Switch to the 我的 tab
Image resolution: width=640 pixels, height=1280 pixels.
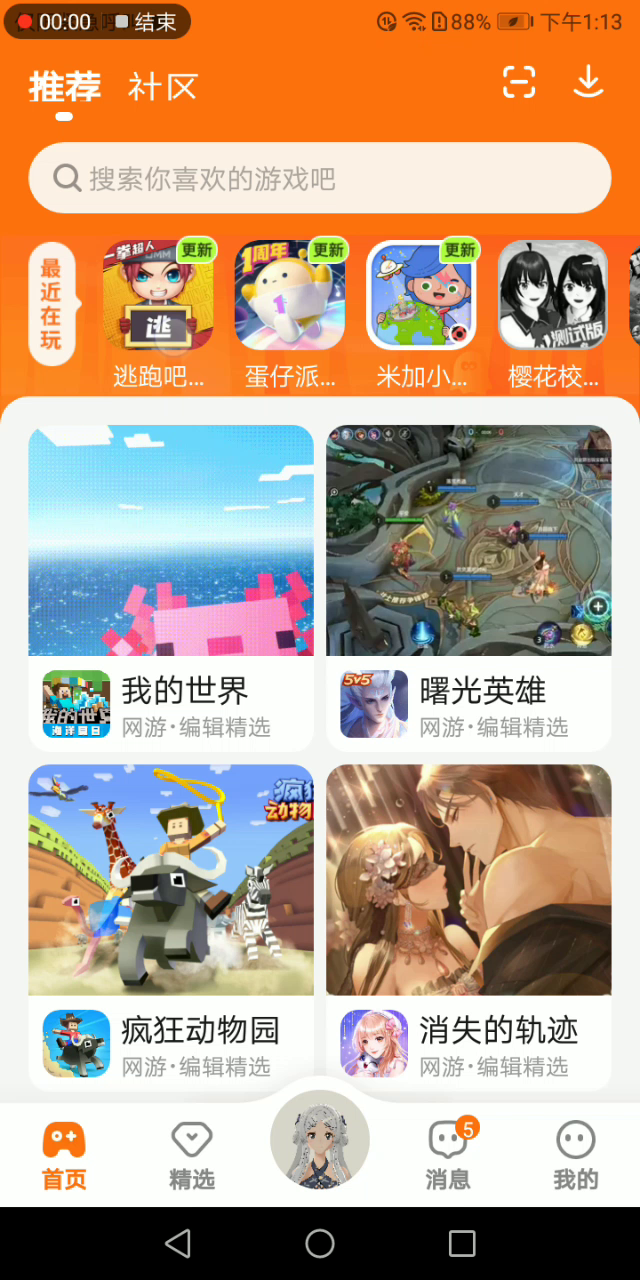[576, 1156]
